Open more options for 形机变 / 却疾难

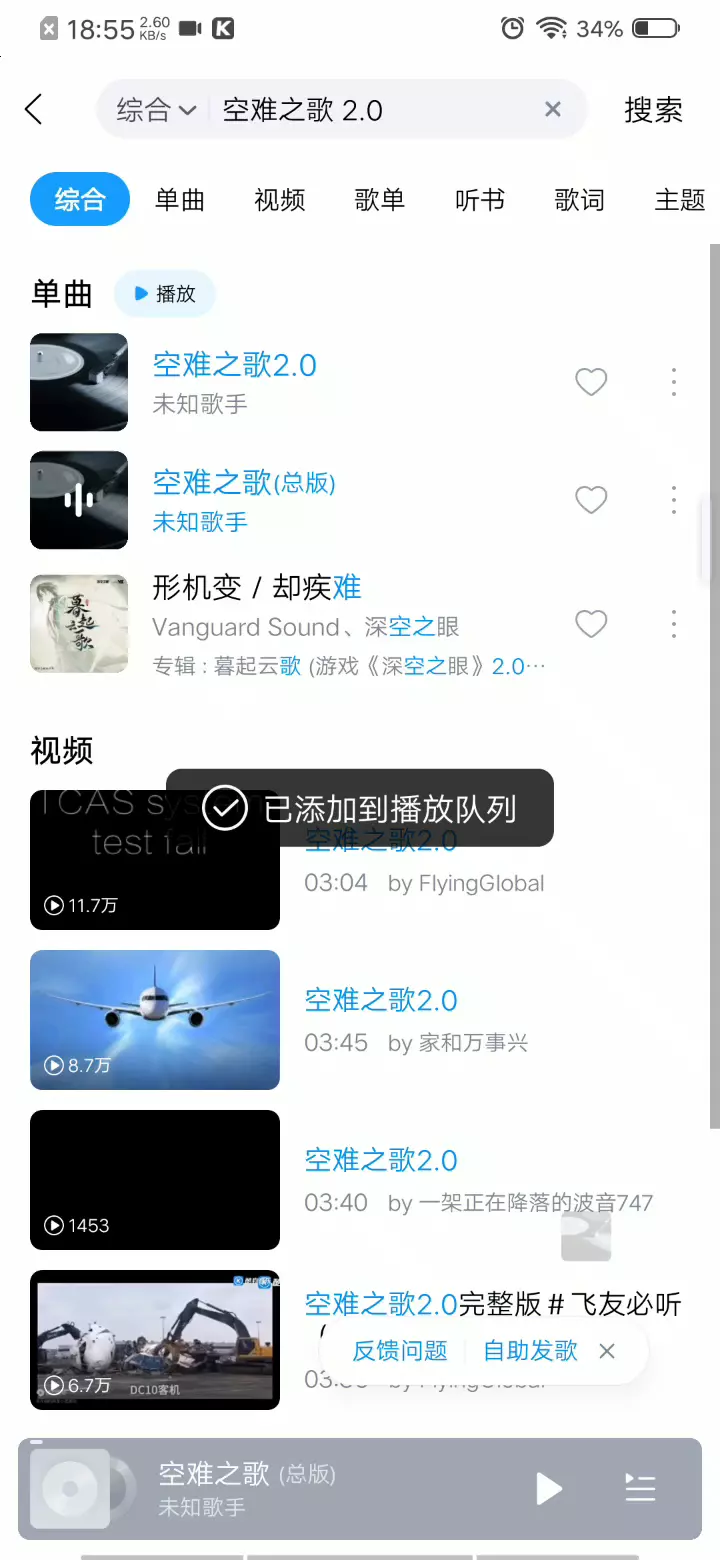pos(674,624)
